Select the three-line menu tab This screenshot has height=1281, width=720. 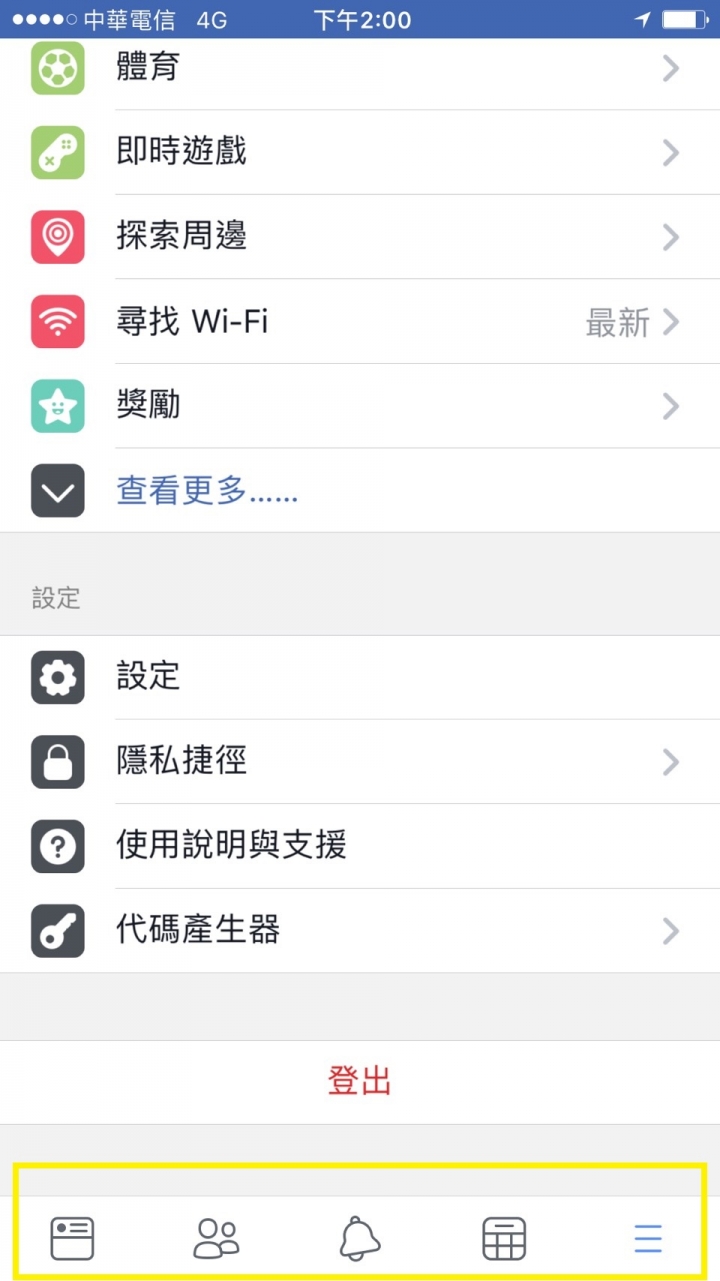(648, 1239)
